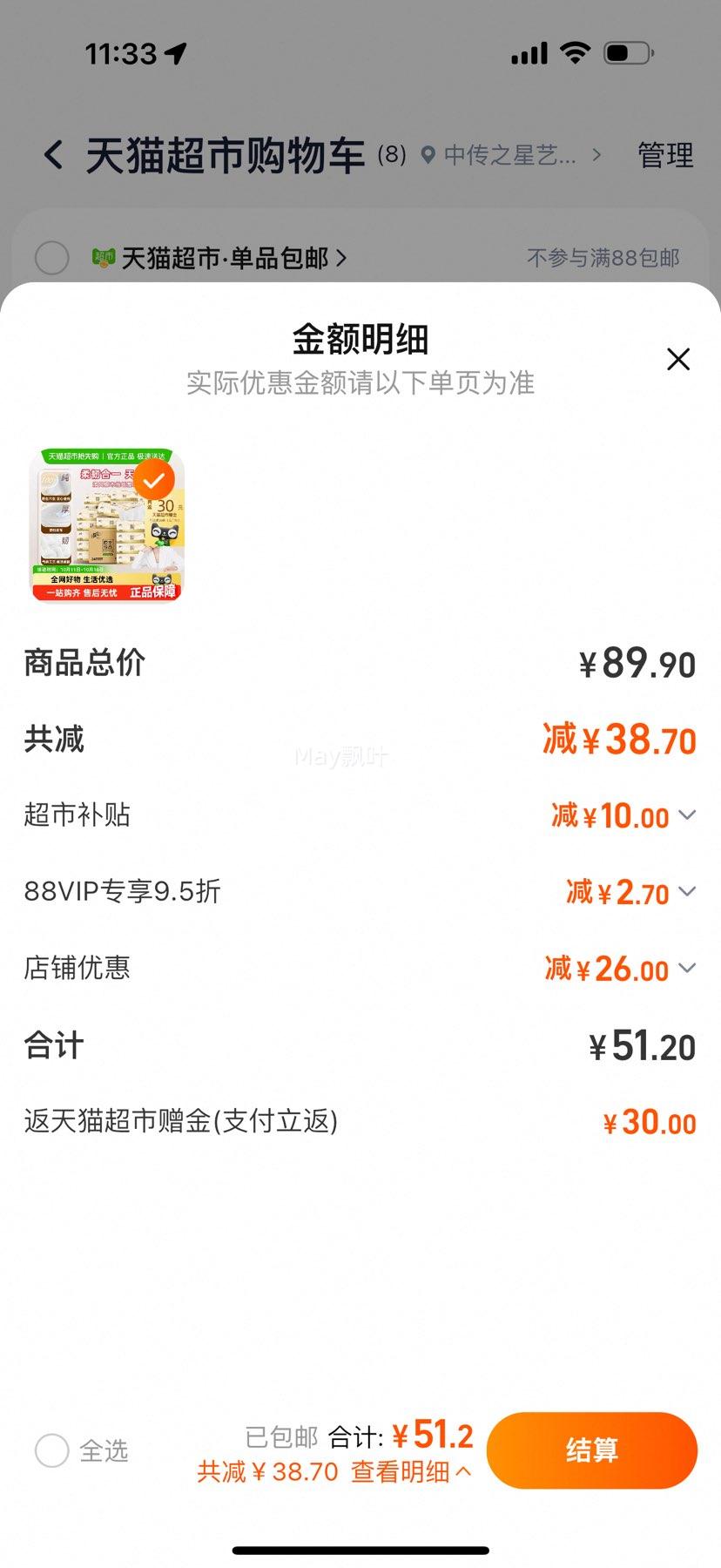721x1568 pixels.
Task: Change delivery address 中传之星艺...
Action: [510, 156]
